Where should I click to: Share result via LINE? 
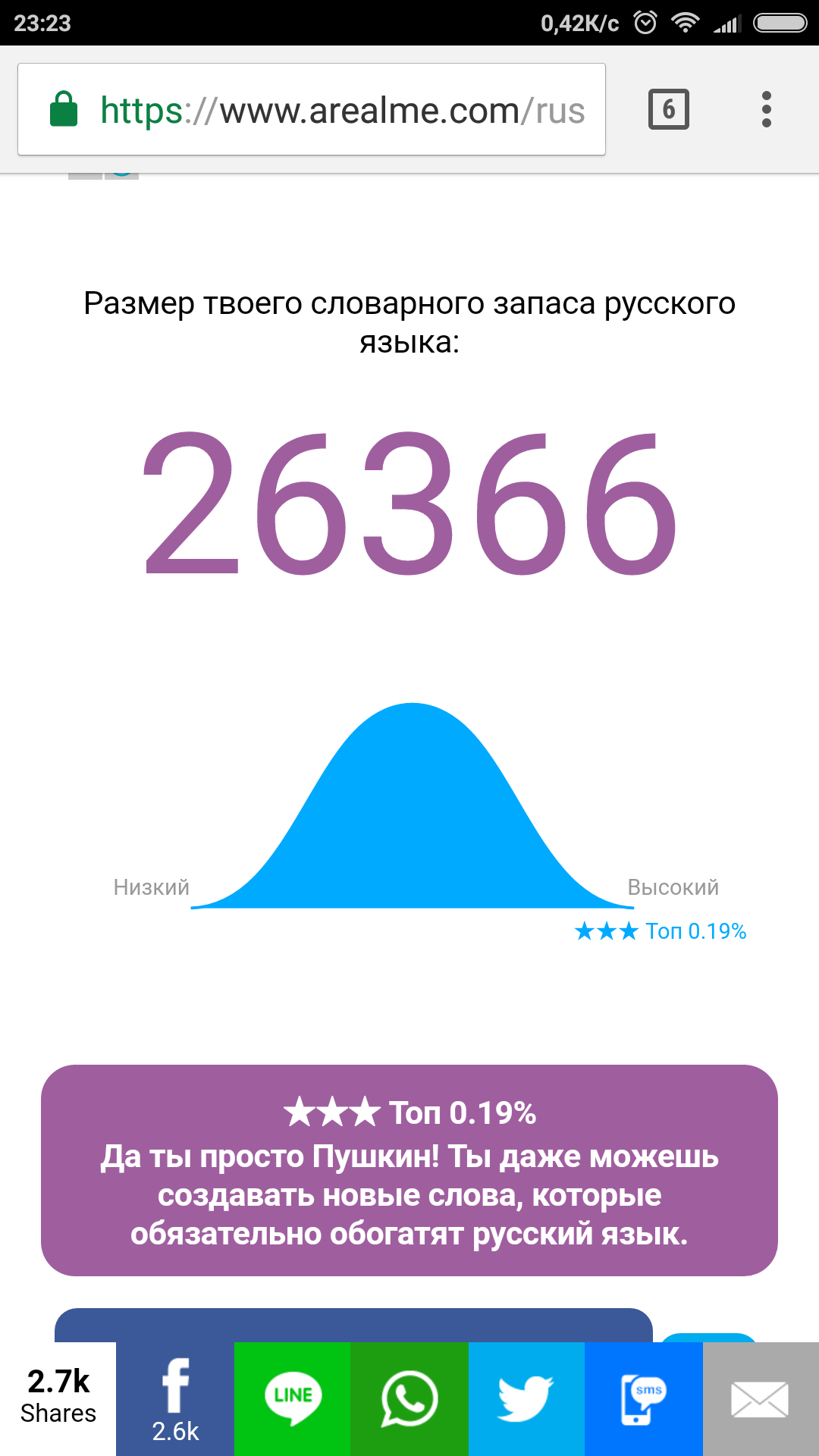click(x=293, y=1399)
